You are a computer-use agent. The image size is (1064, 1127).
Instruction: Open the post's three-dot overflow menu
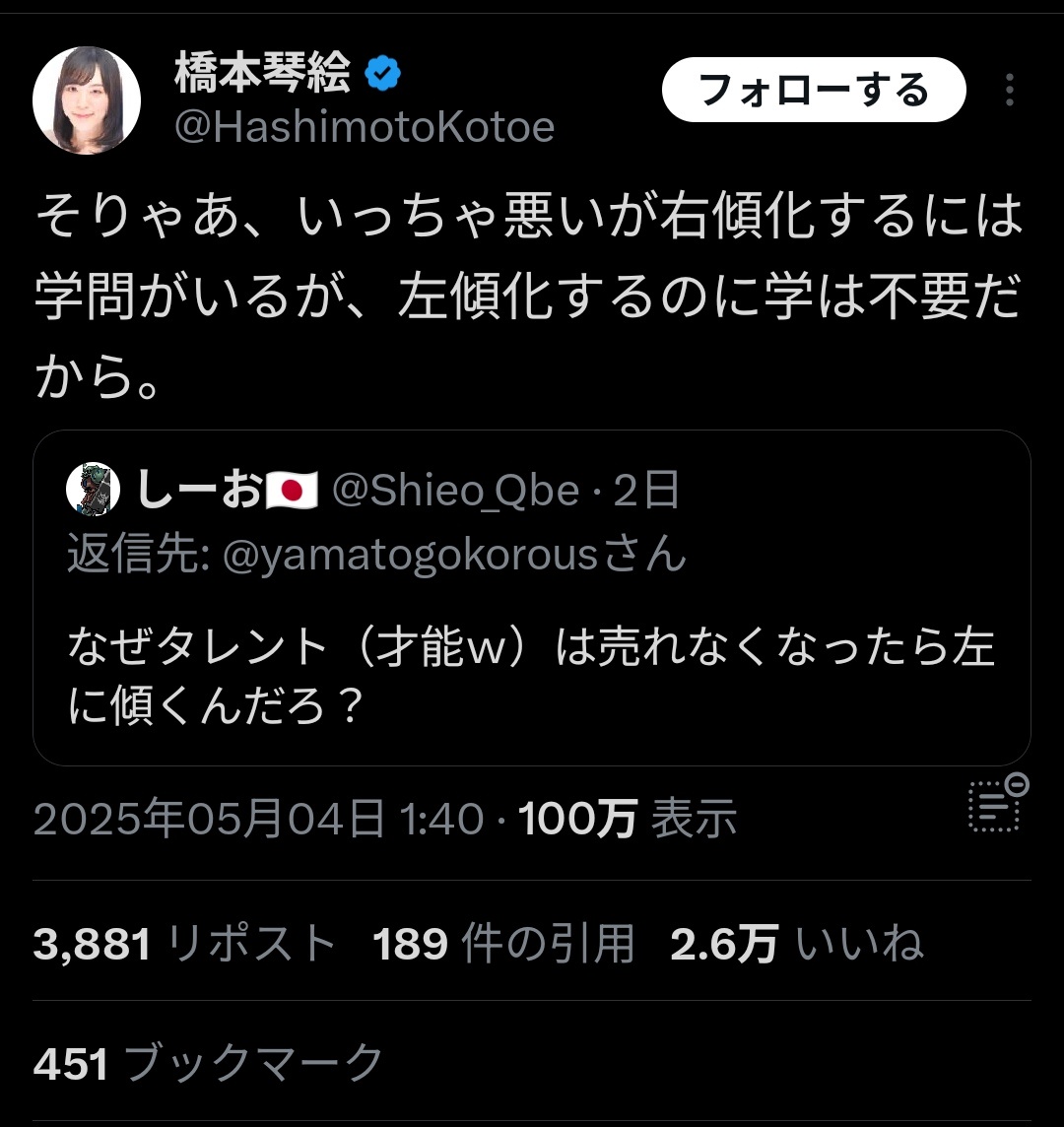click(x=1010, y=91)
